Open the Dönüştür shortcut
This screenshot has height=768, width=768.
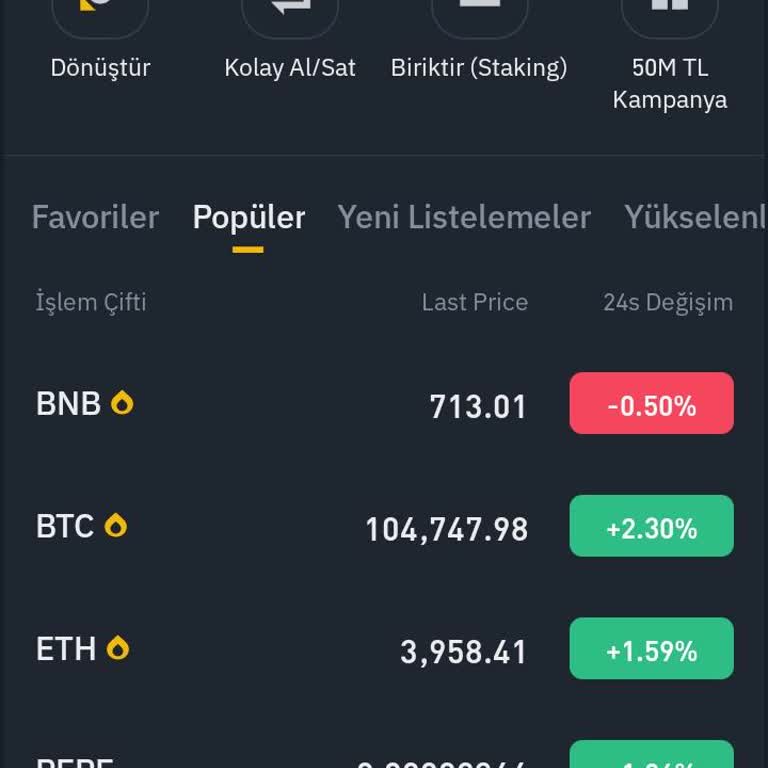[100, 40]
